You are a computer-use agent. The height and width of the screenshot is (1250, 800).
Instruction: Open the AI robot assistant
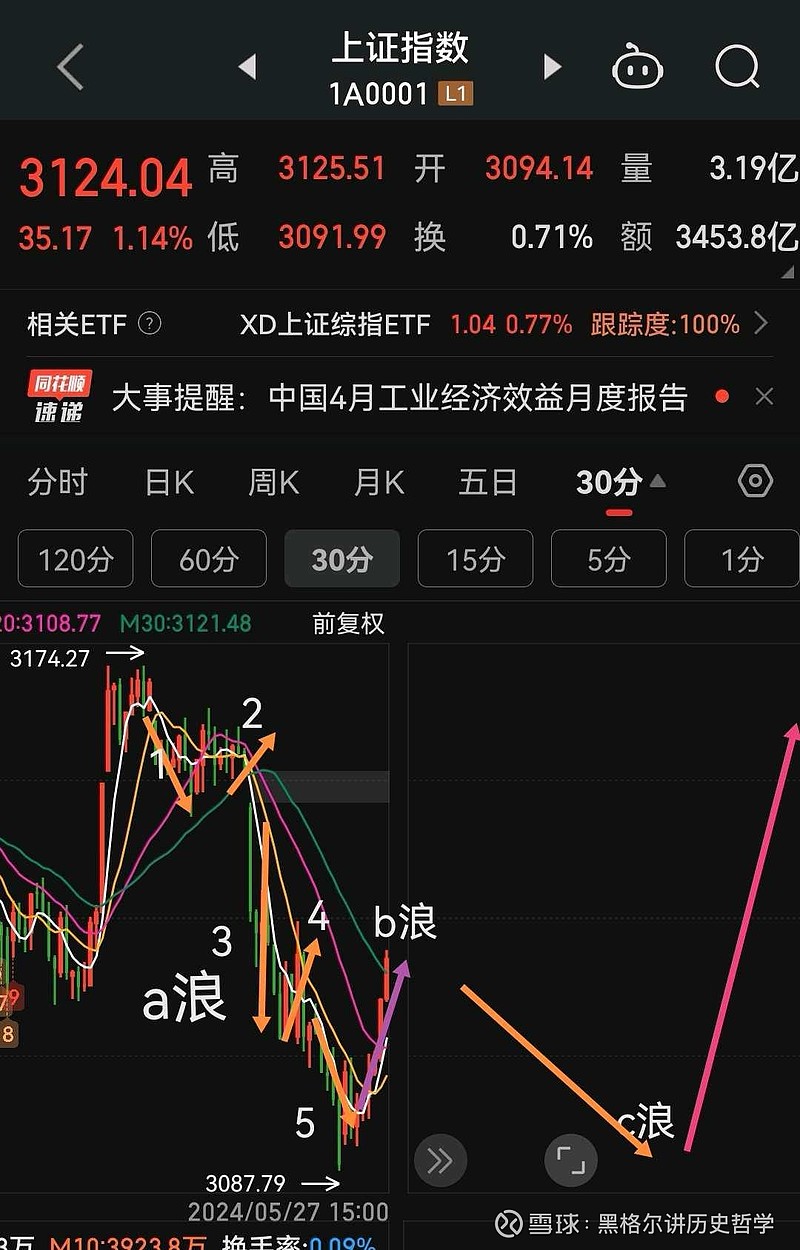coord(638,66)
